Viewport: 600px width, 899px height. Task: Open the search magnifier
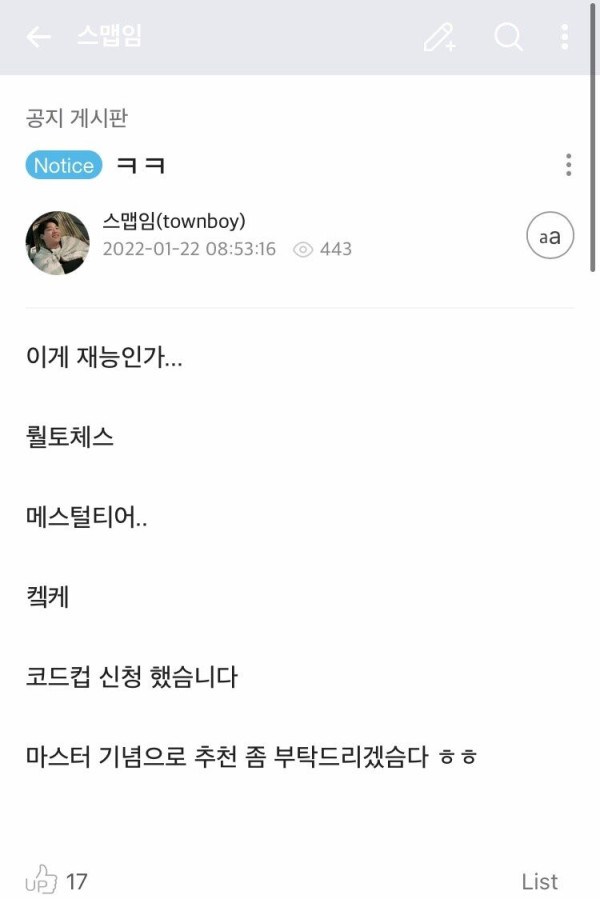tap(508, 37)
